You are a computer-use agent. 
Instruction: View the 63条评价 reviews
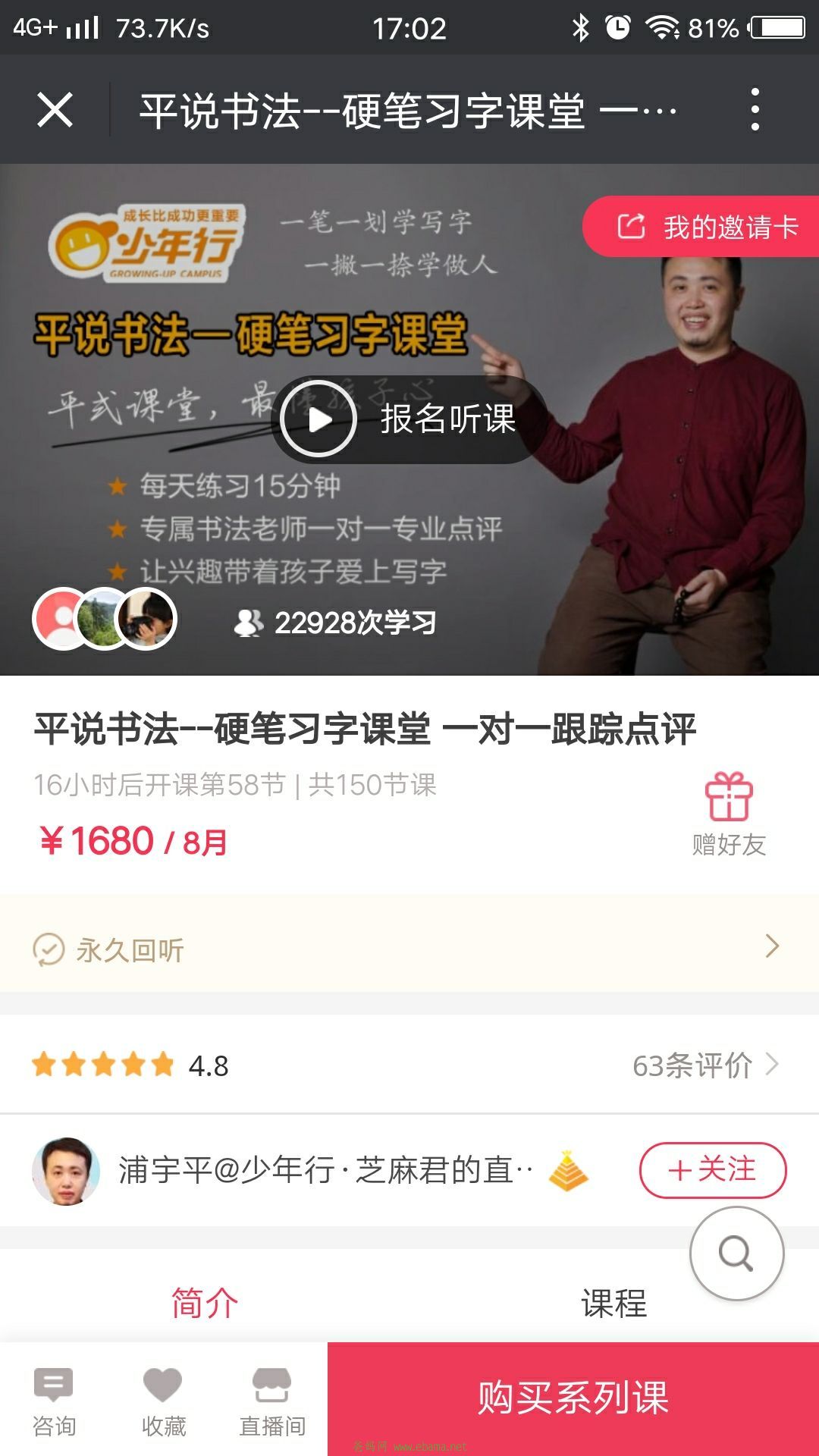coord(704,1065)
